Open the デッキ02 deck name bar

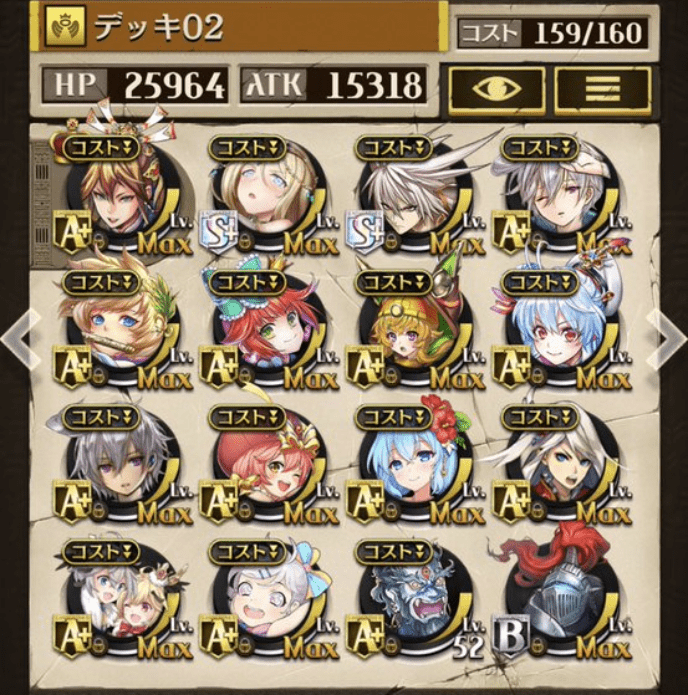240,27
